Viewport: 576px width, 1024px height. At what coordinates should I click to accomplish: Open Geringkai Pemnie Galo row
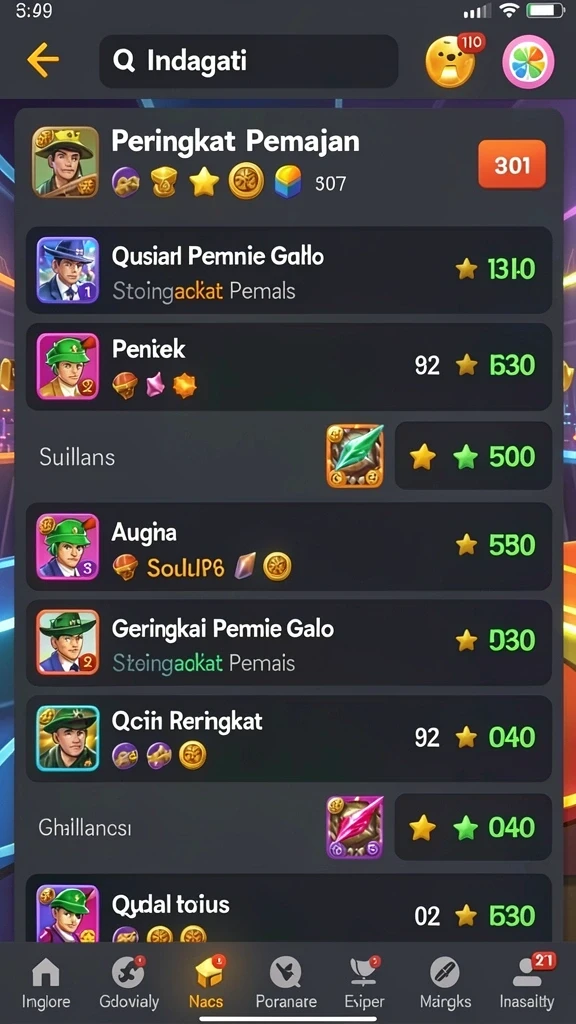(289, 643)
